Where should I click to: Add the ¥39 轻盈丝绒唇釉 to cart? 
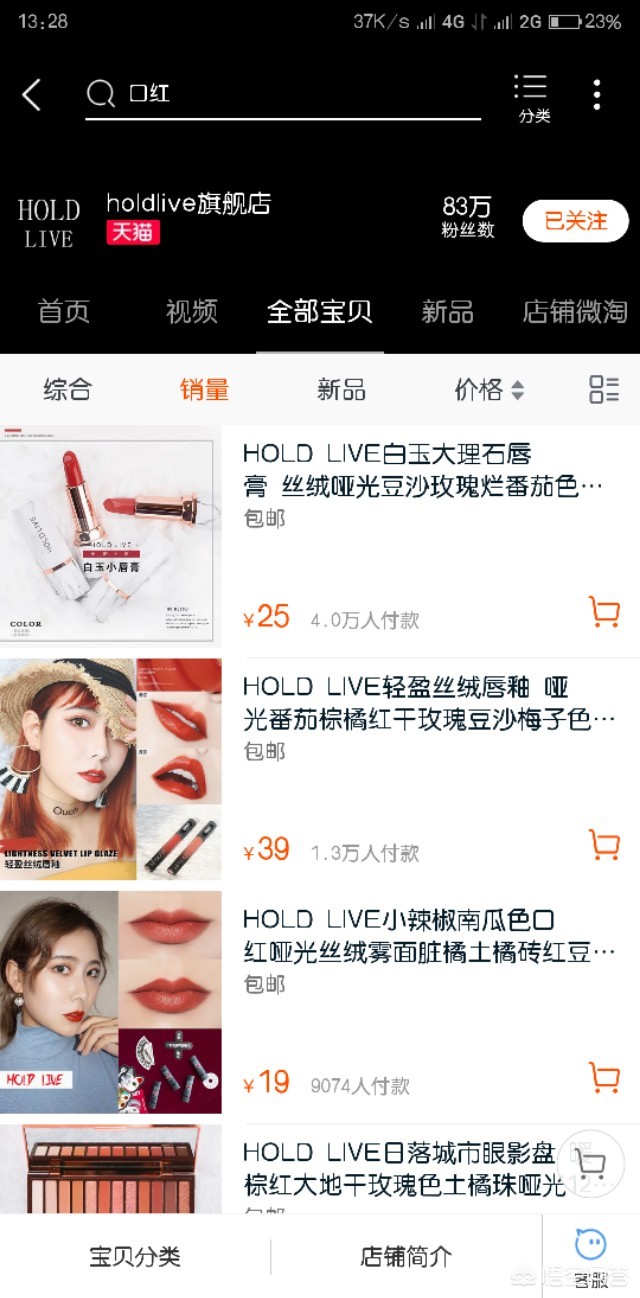pyautogui.click(x=604, y=845)
